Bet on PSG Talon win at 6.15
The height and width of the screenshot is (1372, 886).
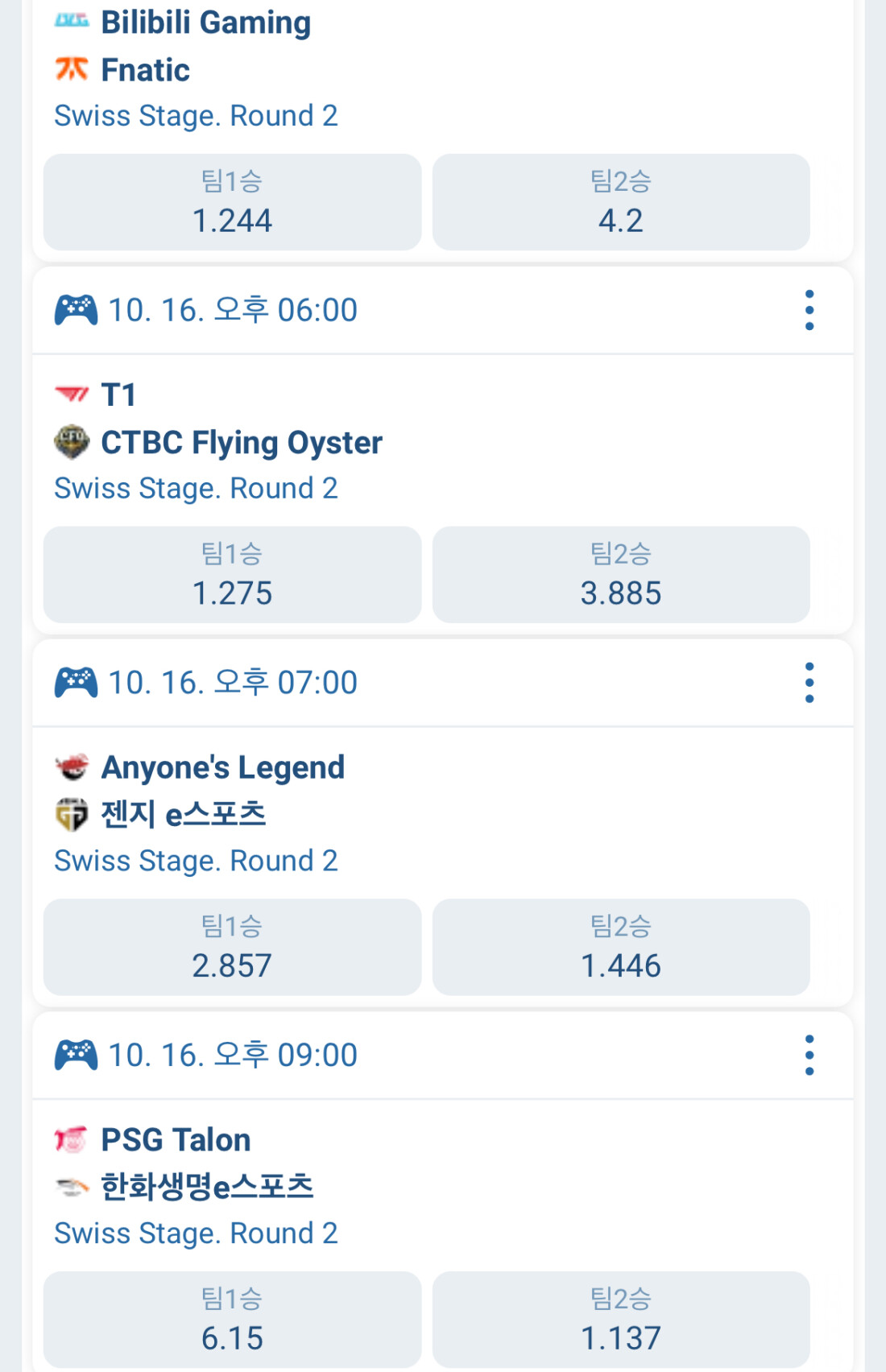point(232,1320)
